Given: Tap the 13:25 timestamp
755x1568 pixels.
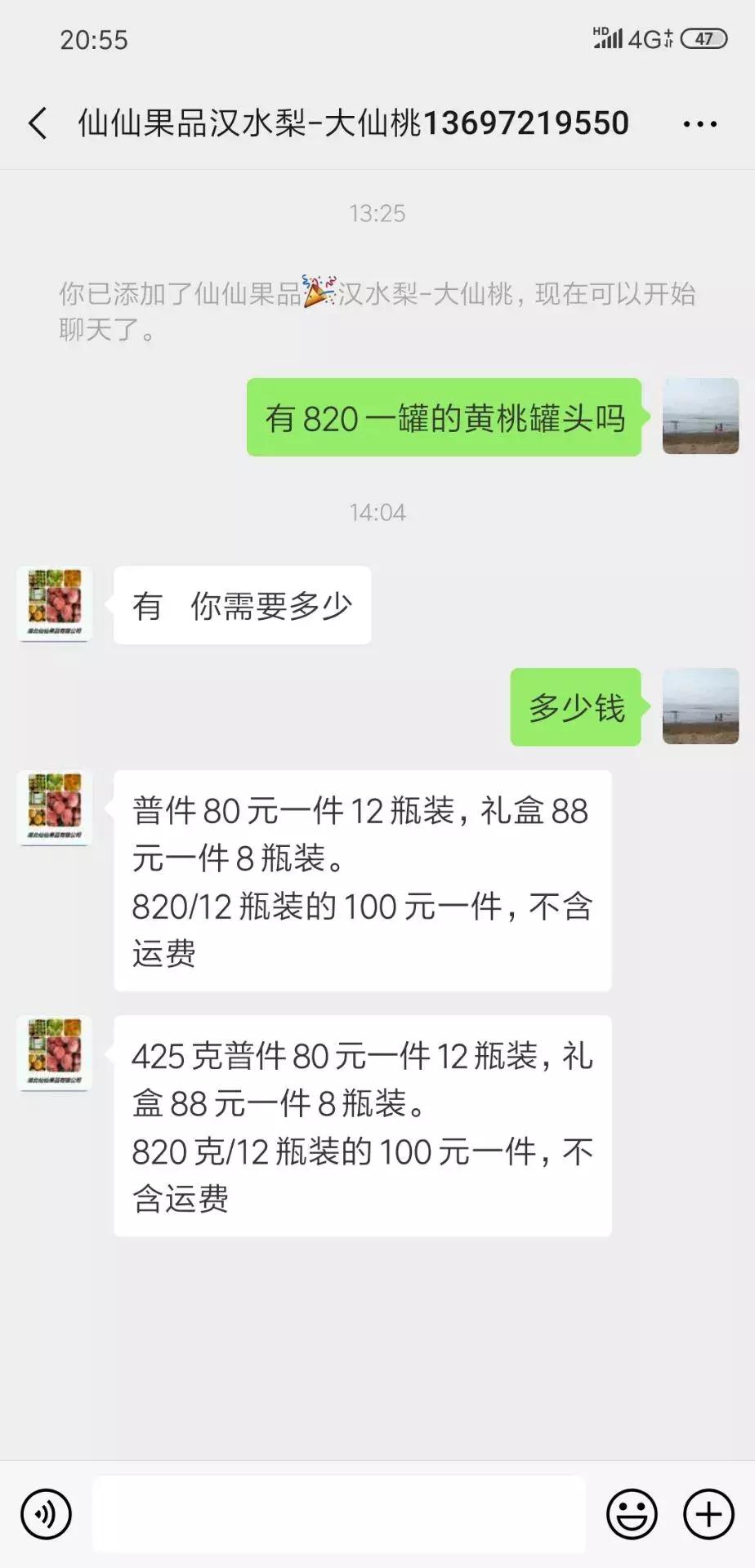Looking at the screenshot, I should point(377,215).
